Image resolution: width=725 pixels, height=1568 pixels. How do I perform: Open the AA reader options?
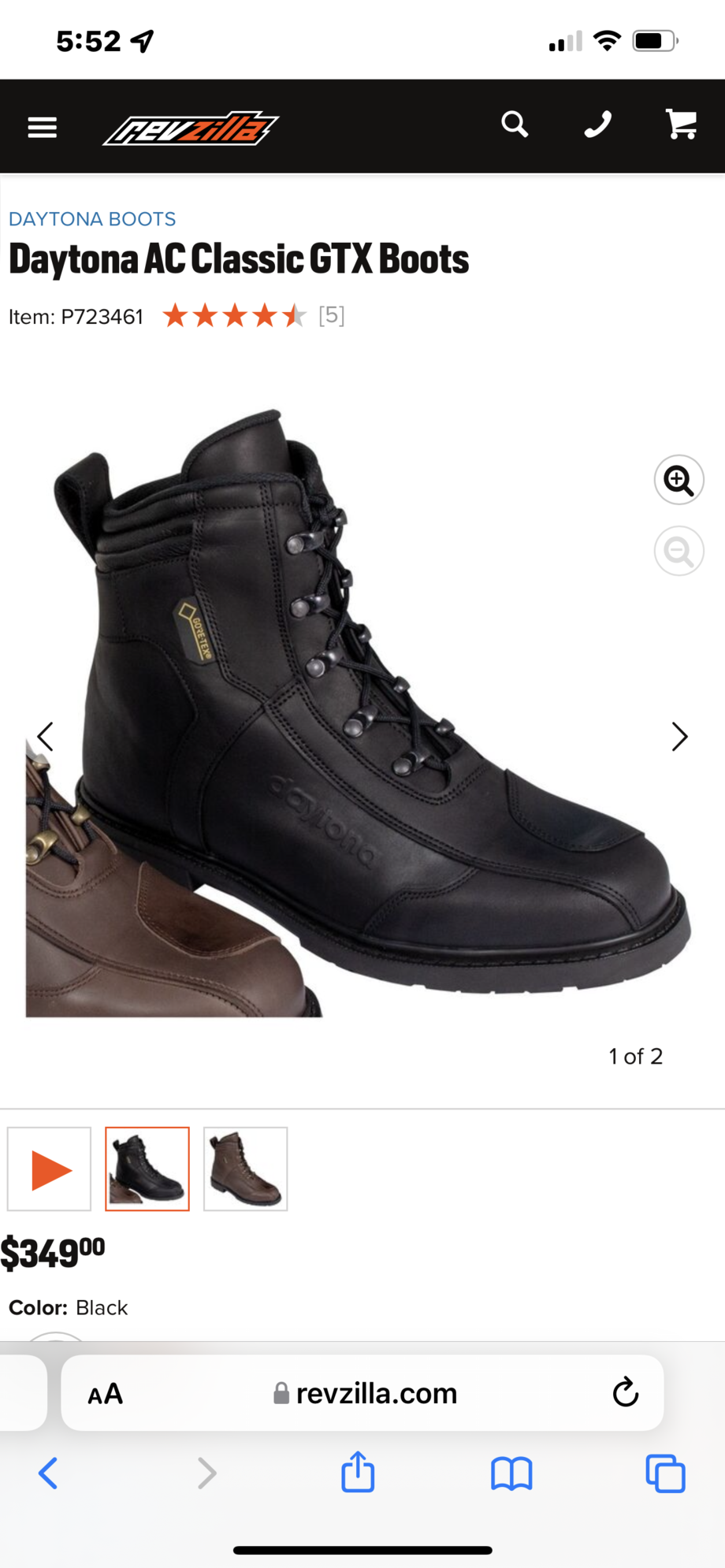(106, 1394)
